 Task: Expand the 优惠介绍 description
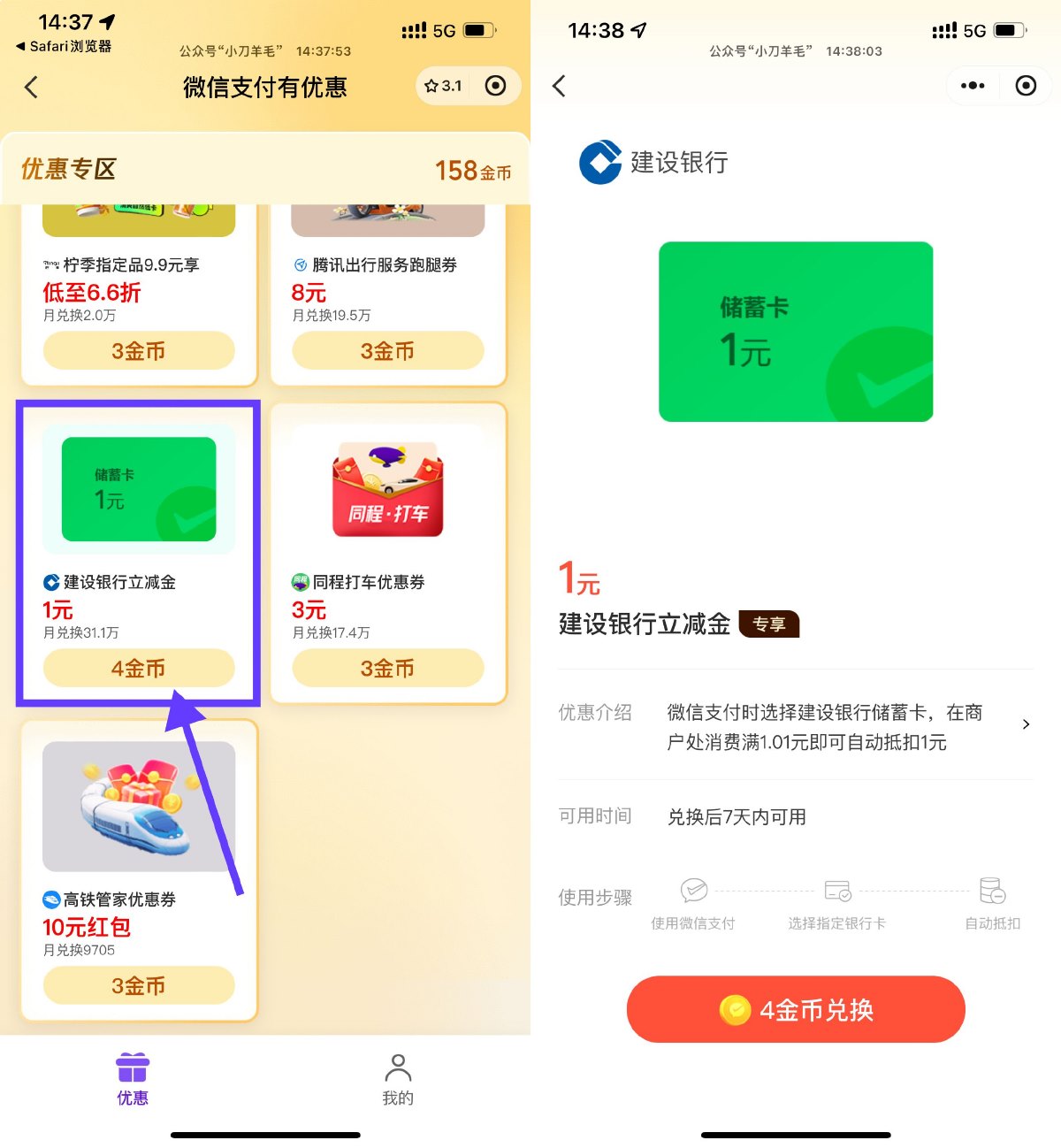1025,724
